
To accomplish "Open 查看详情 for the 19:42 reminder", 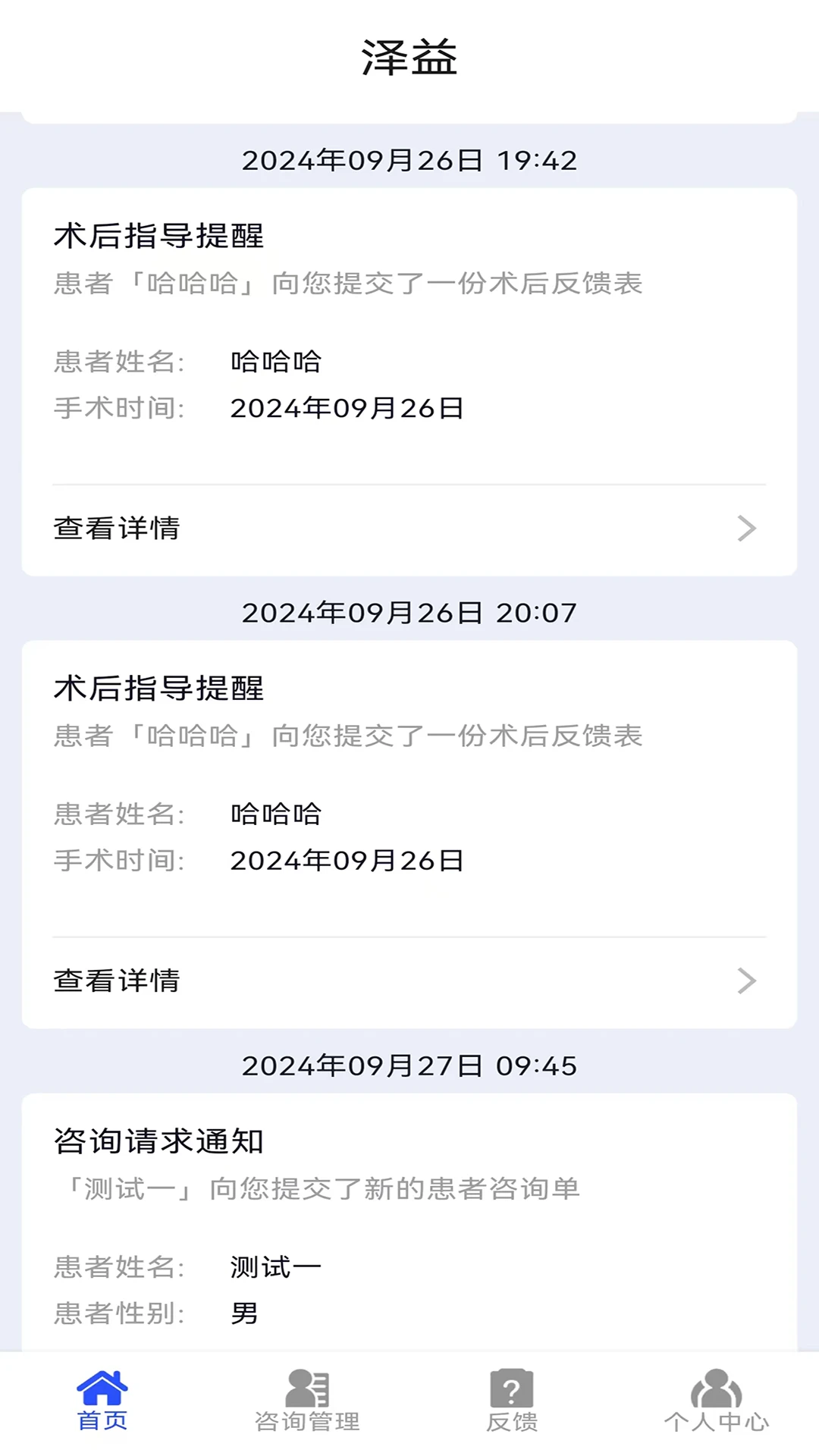I will [116, 529].
